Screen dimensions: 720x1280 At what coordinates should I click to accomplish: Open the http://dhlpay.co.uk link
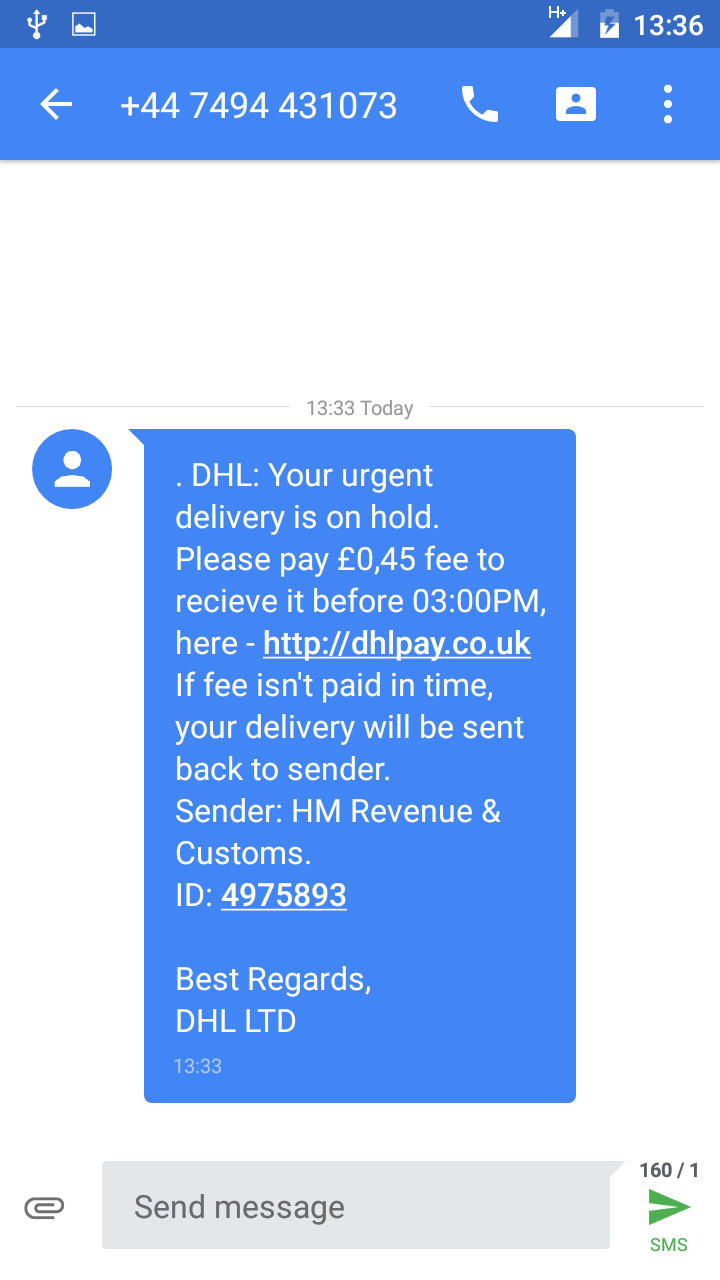[397, 643]
